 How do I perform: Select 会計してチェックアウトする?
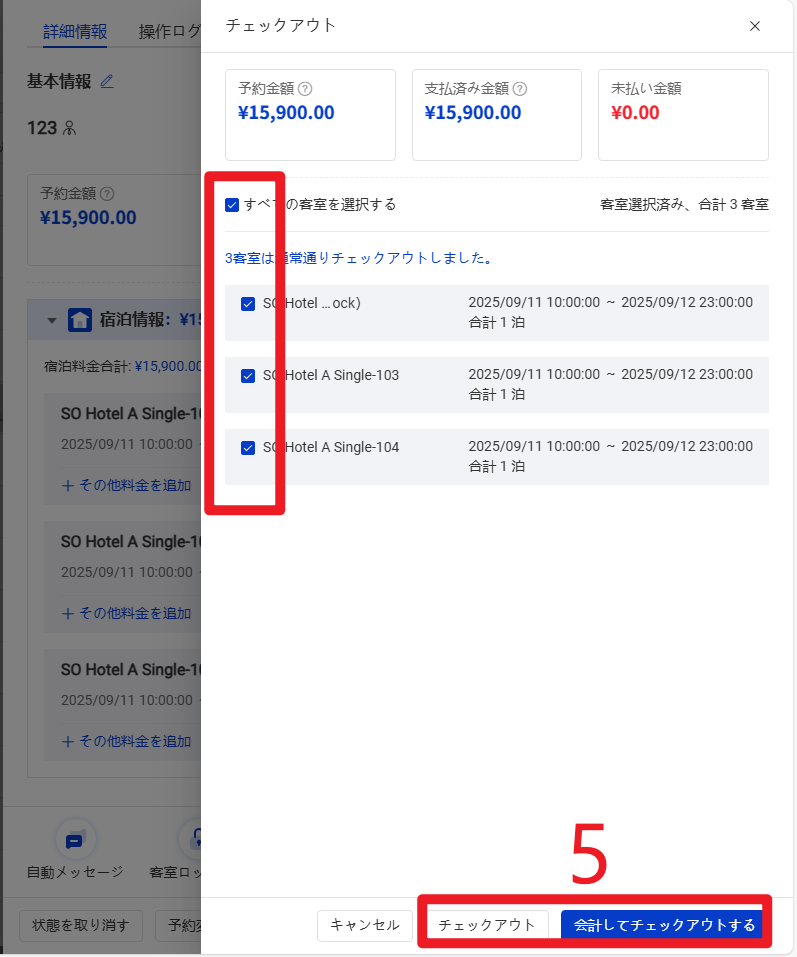click(664, 925)
